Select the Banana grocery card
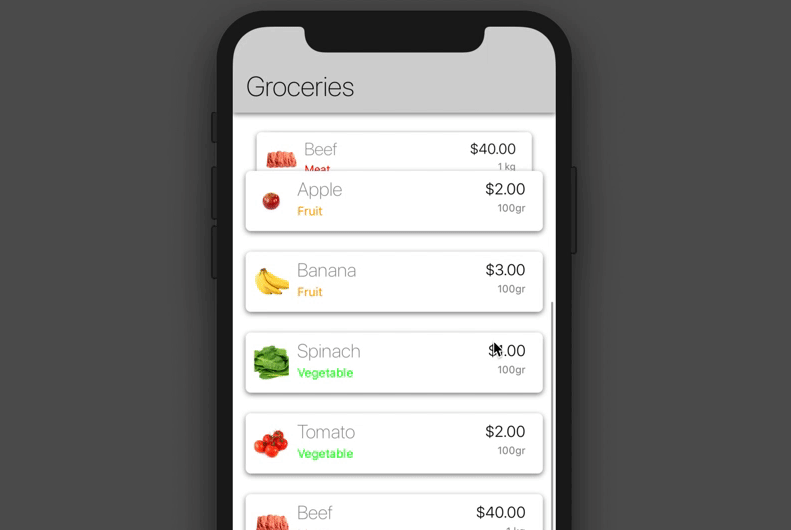 [394, 281]
